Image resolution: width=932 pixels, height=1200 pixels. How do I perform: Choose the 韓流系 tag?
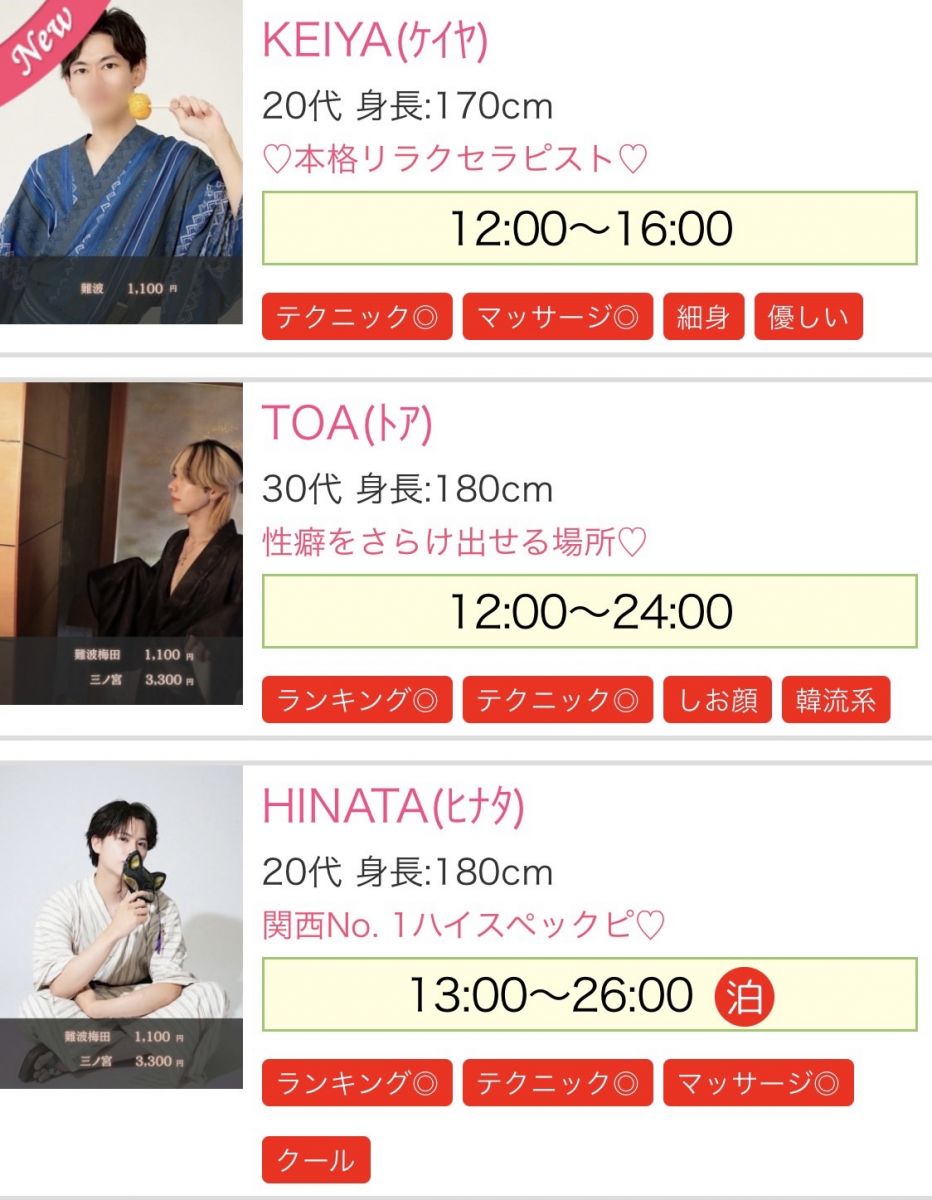836,699
